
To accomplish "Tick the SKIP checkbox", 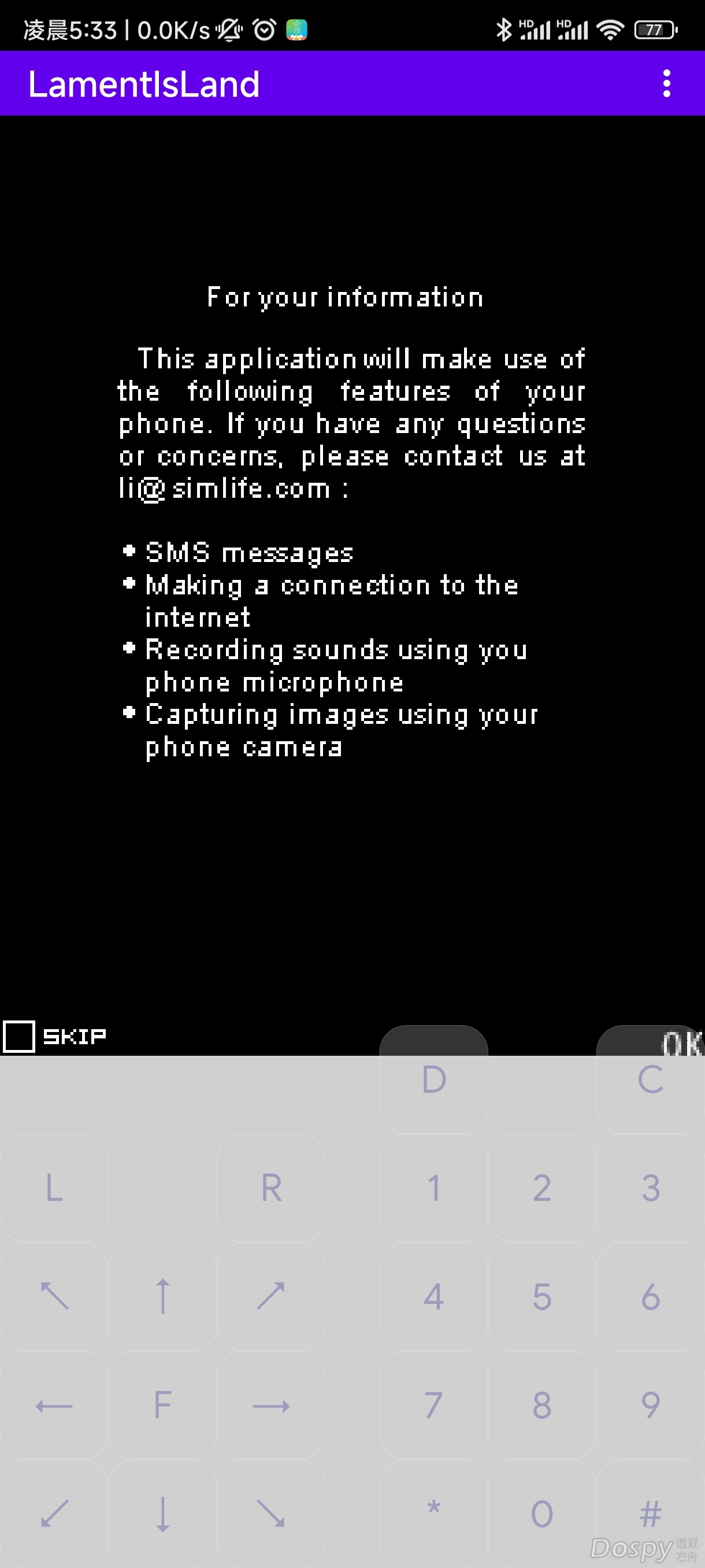I will (x=20, y=1036).
